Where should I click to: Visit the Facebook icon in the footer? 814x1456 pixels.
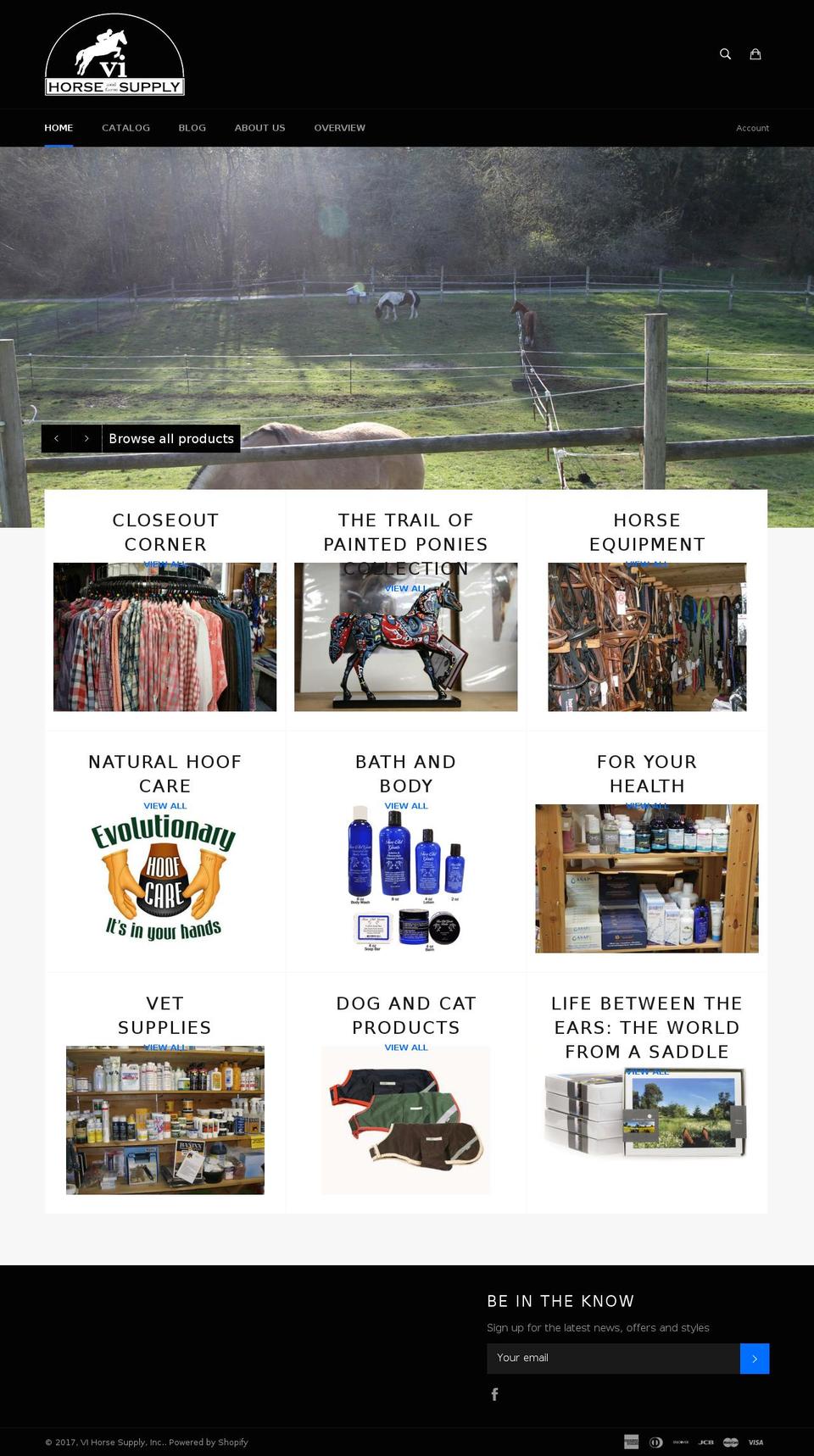click(x=494, y=1393)
